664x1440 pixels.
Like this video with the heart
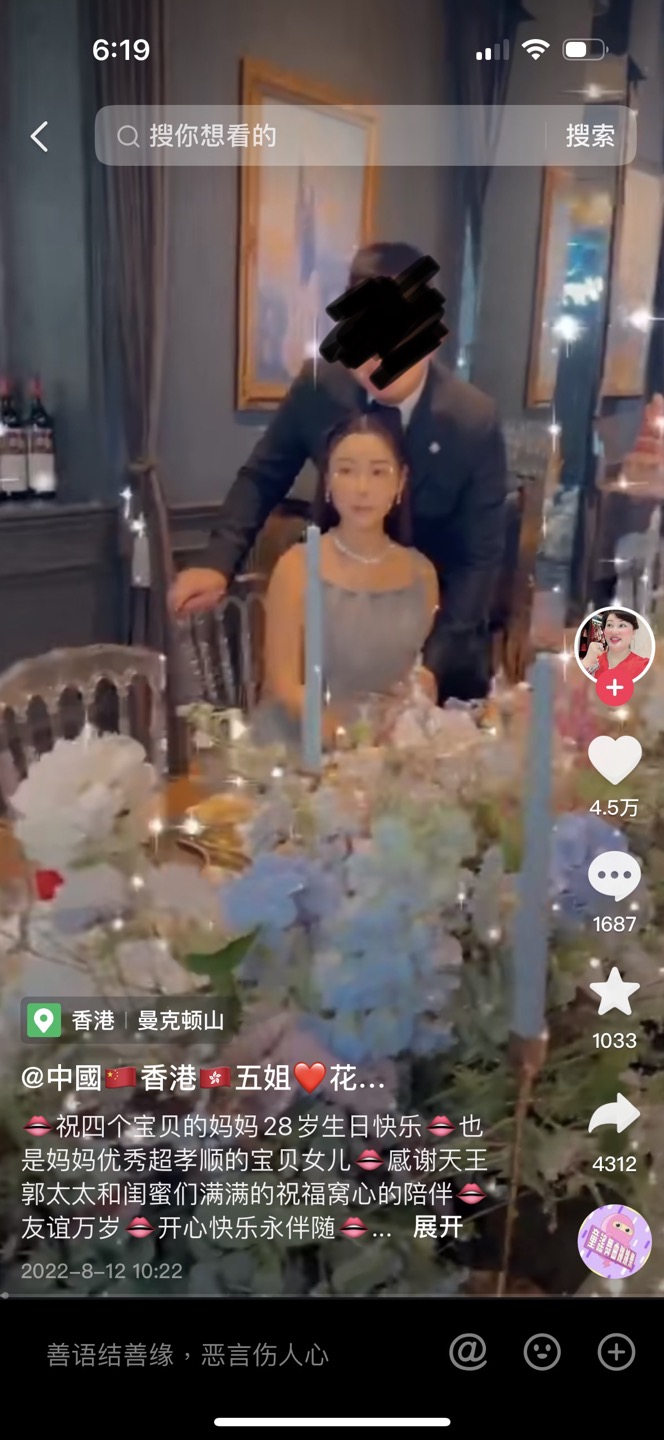tap(614, 760)
